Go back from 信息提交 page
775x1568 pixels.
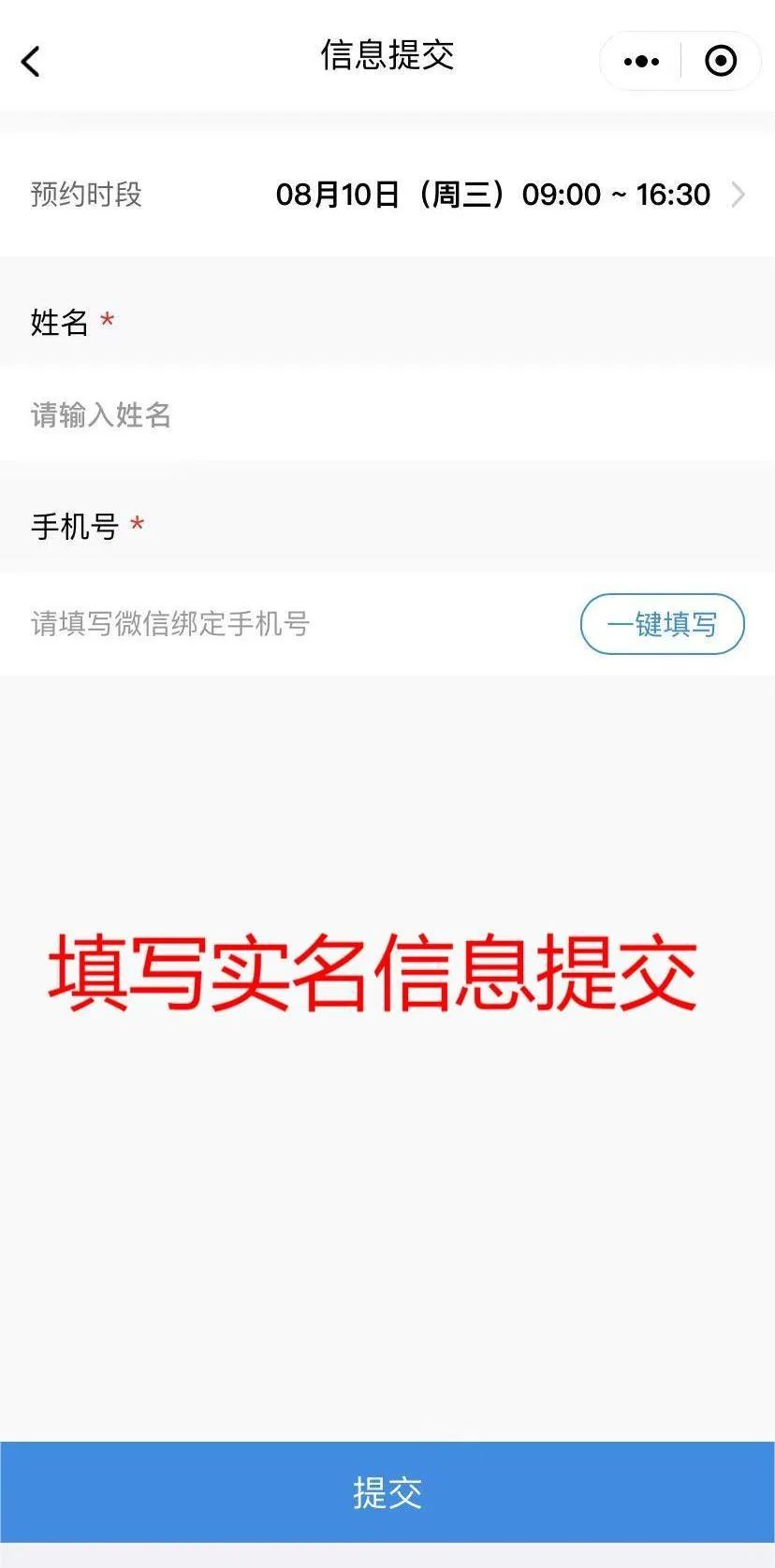coord(31,62)
